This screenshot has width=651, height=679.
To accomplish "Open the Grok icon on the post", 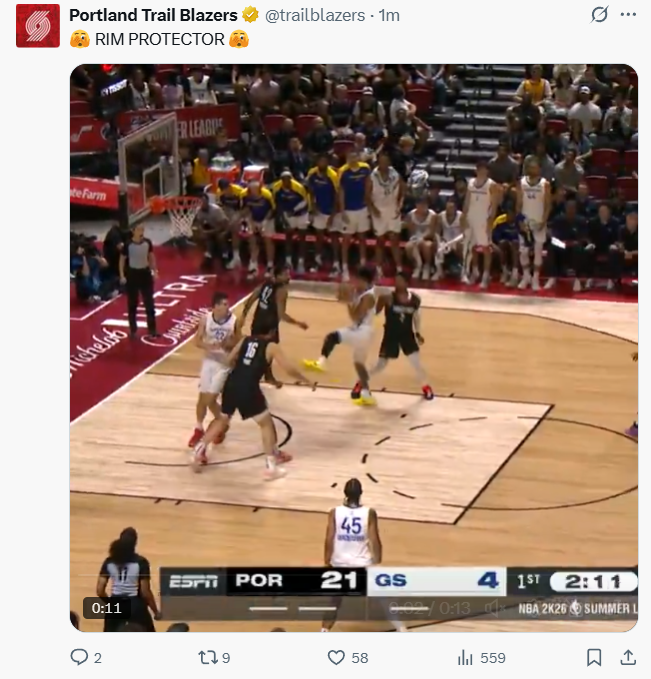I will [600, 15].
